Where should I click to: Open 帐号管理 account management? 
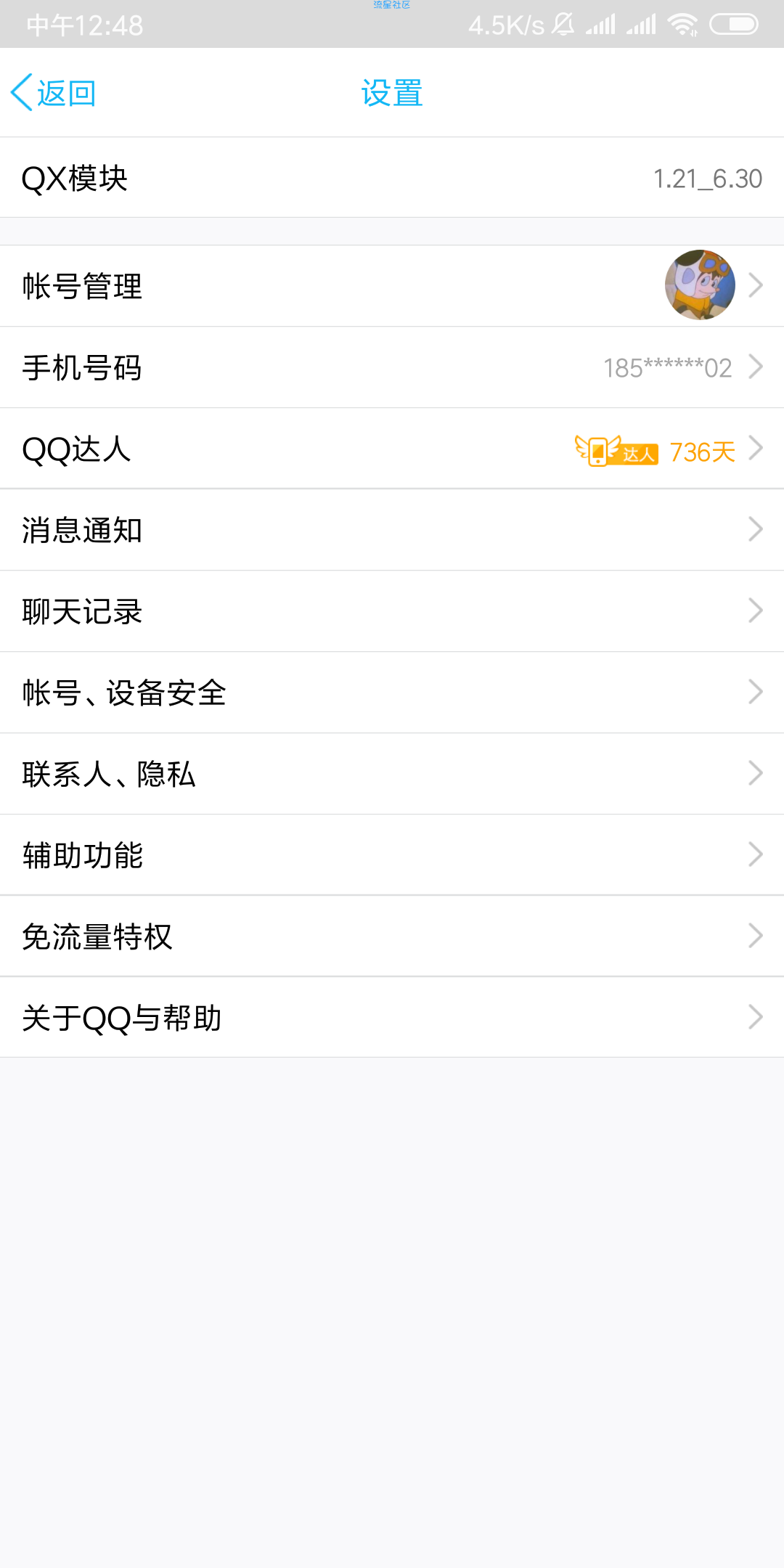[x=392, y=286]
